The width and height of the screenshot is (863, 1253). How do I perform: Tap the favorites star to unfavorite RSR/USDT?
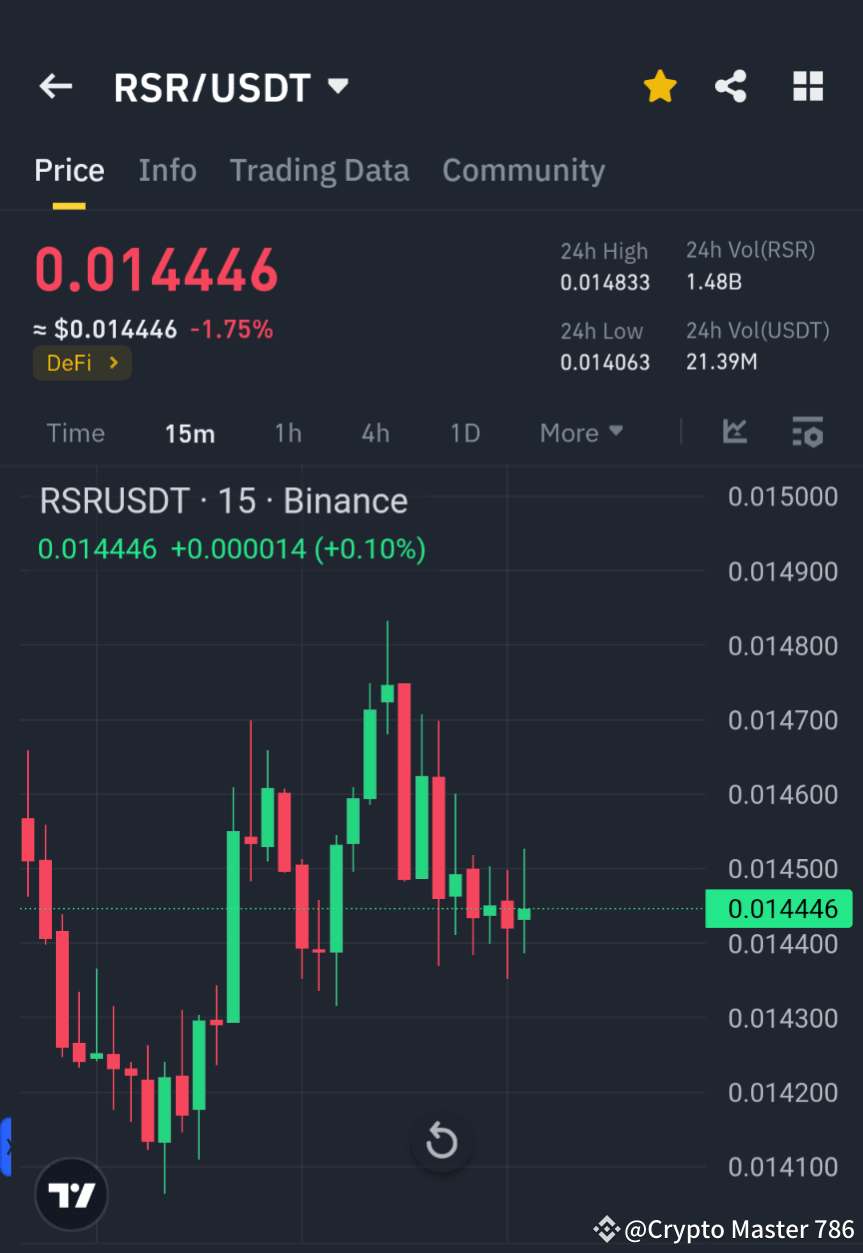[660, 86]
